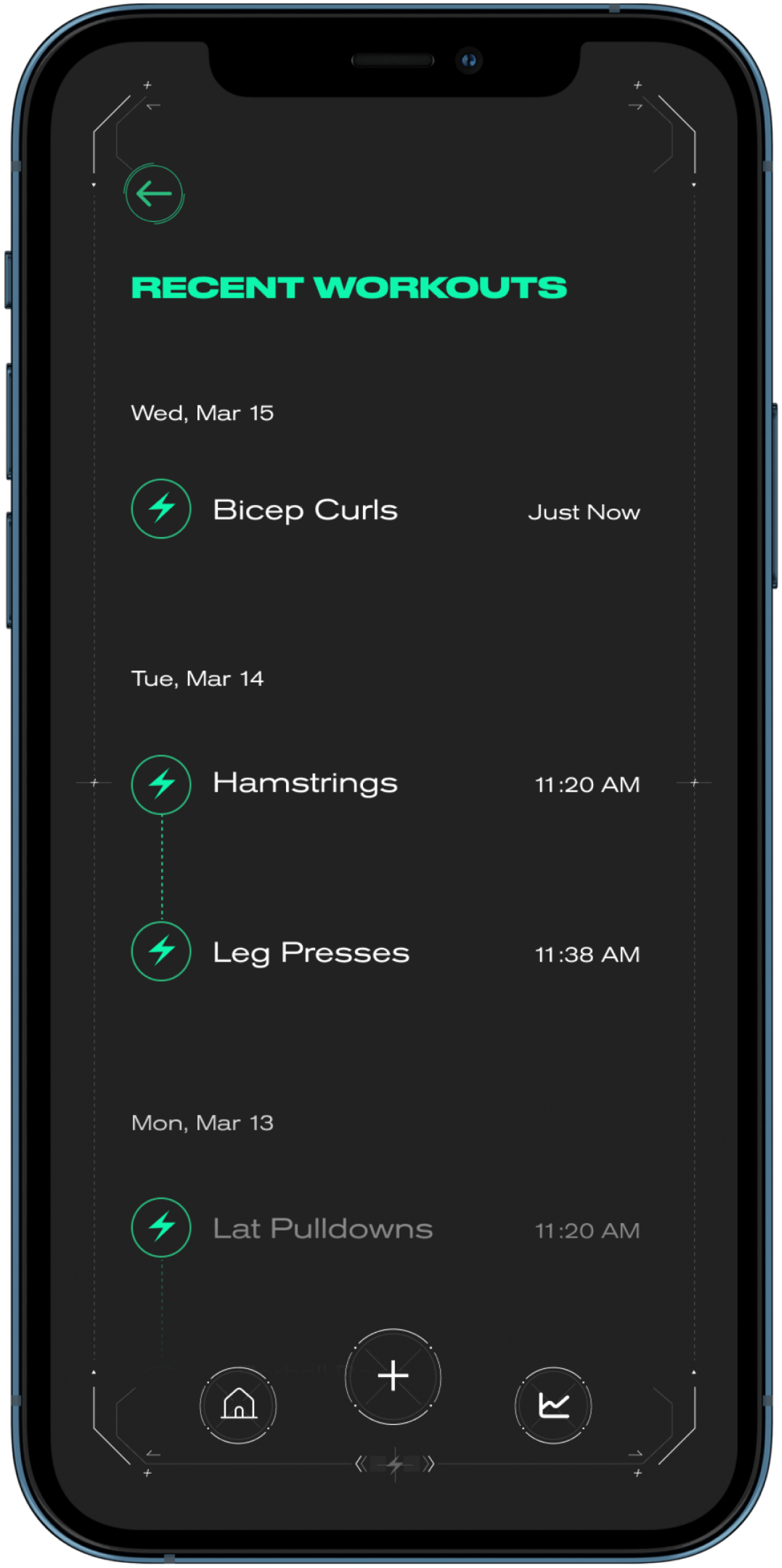The image size is (782, 1568).
Task: Open the Hamstrings workout entry
Action: [386, 784]
